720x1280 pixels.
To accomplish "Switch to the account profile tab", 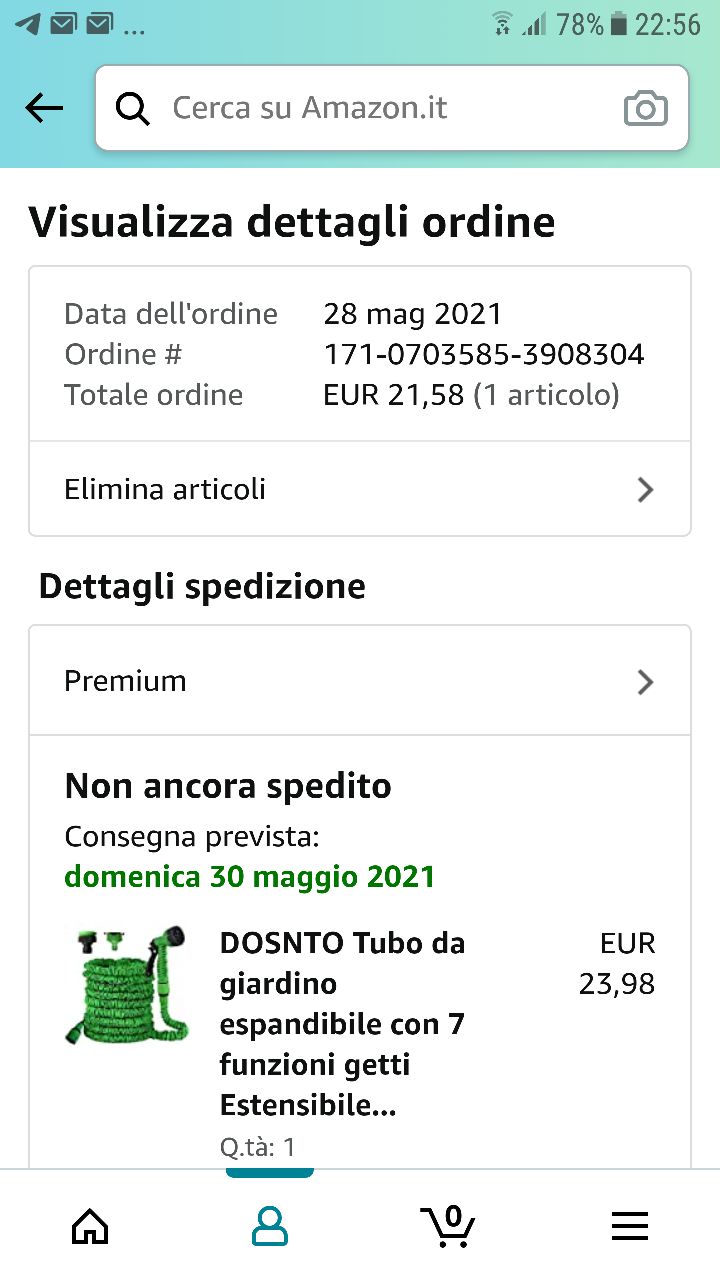I will point(270,1225).
